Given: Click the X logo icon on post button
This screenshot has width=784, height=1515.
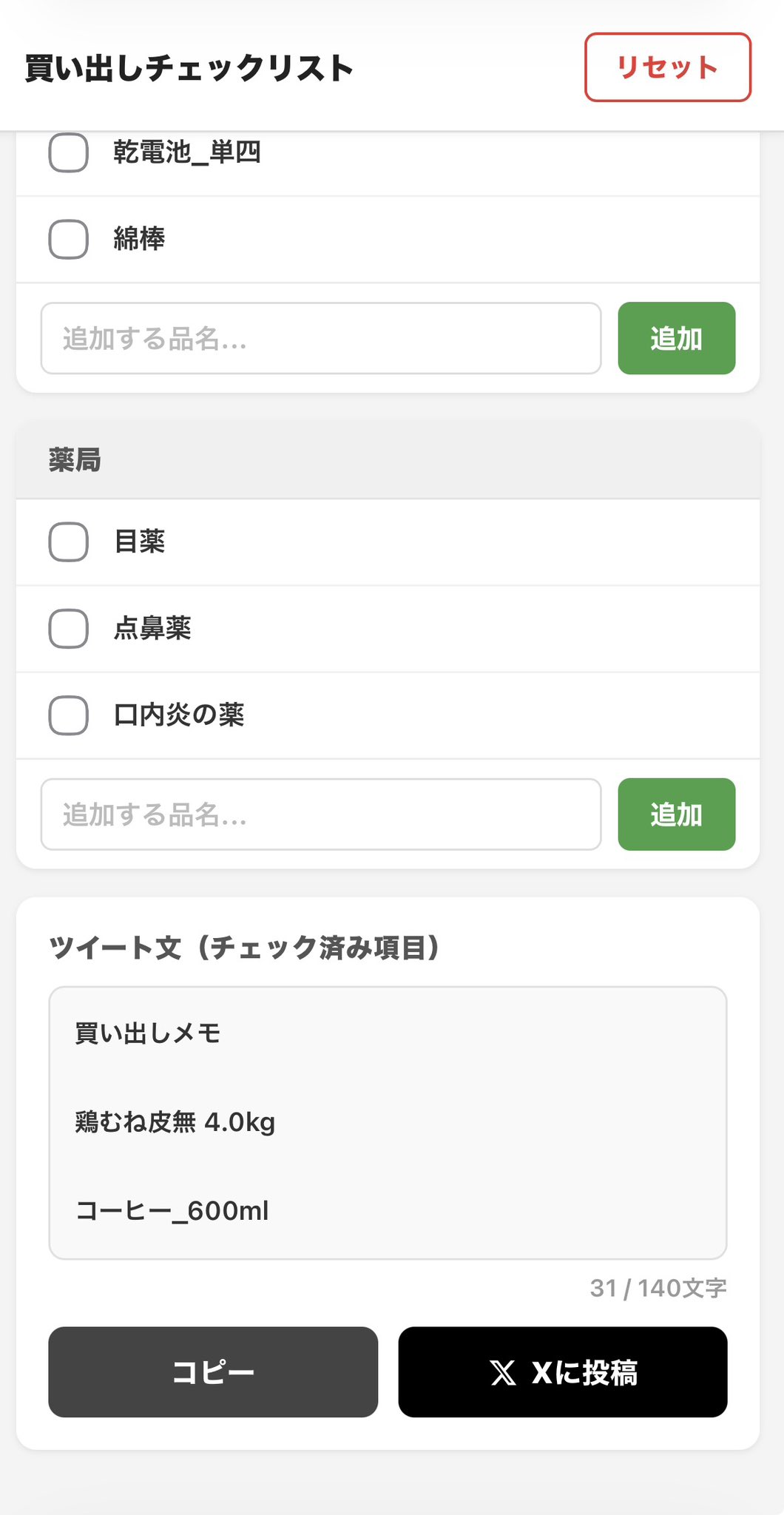Looking at the screenshot, I should click(505, 1373).
